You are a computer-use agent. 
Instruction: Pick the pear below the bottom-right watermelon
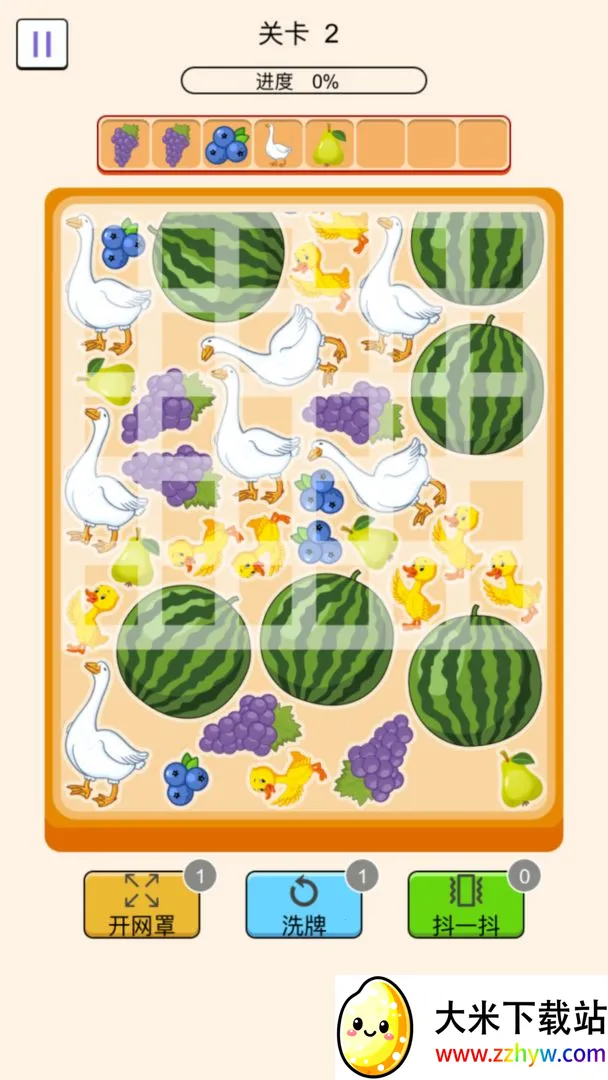click(519, 779)
